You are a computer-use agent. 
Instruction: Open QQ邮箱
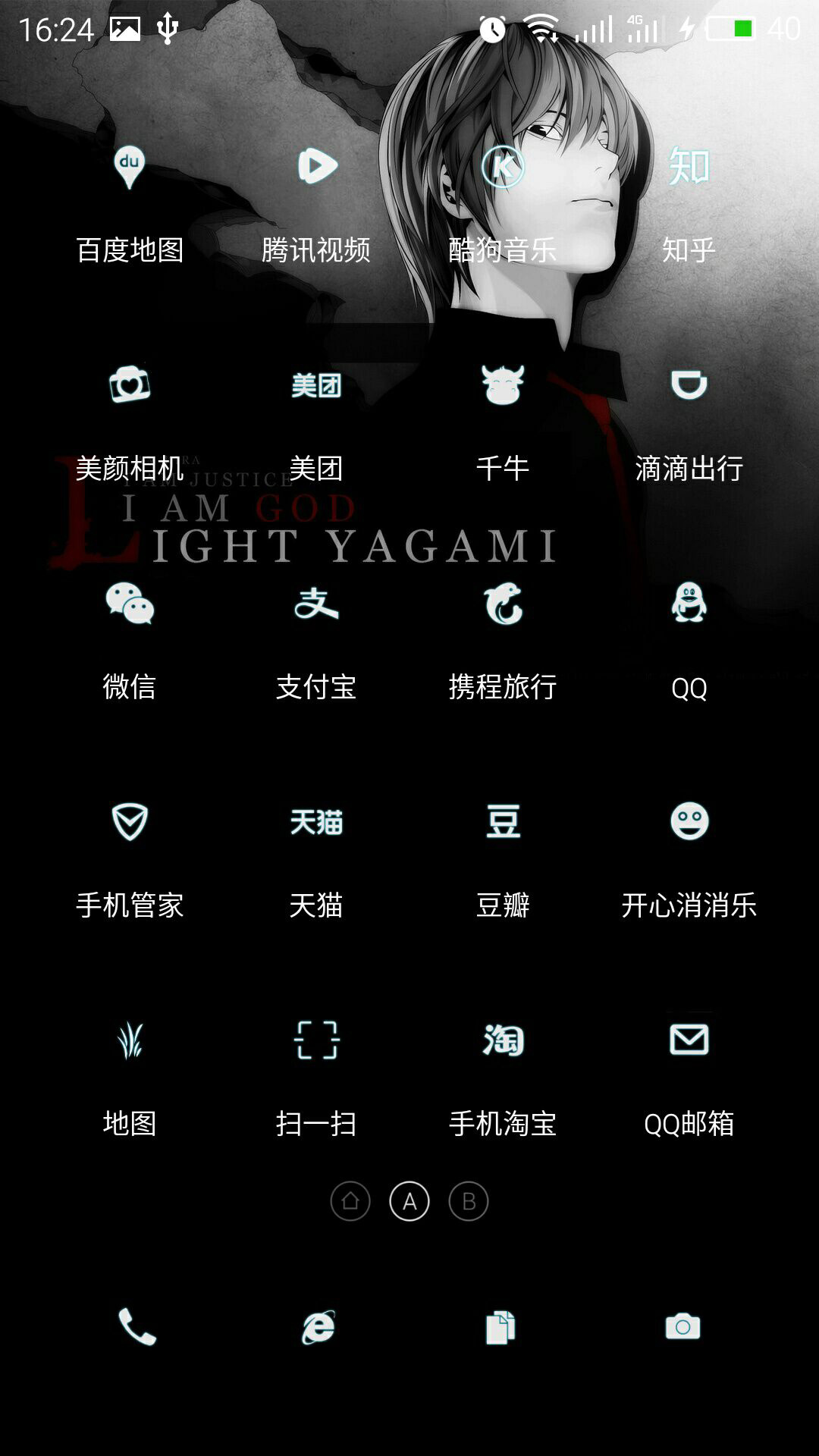click(x=689, y=1040)
